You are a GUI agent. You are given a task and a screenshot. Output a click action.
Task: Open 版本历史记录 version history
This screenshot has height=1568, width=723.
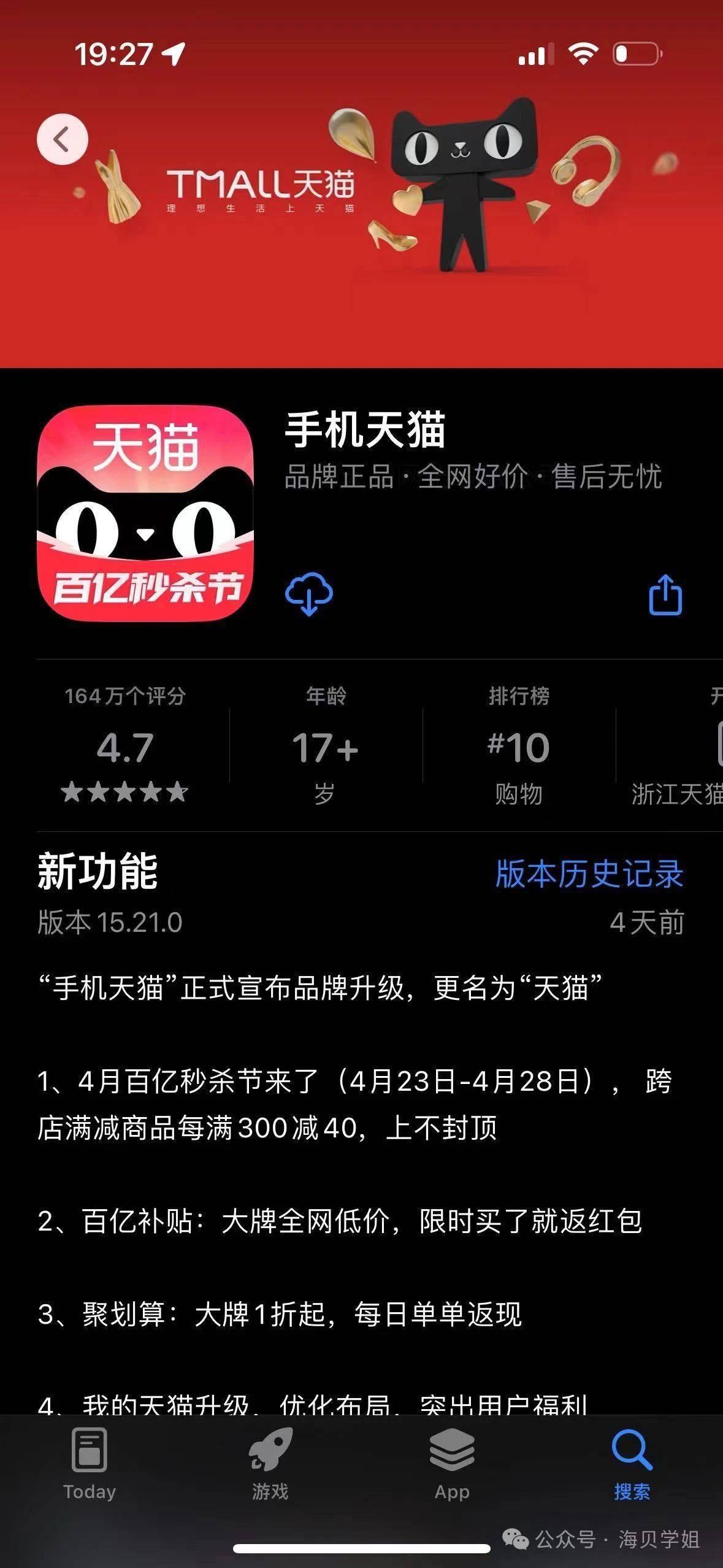[589, 873]
